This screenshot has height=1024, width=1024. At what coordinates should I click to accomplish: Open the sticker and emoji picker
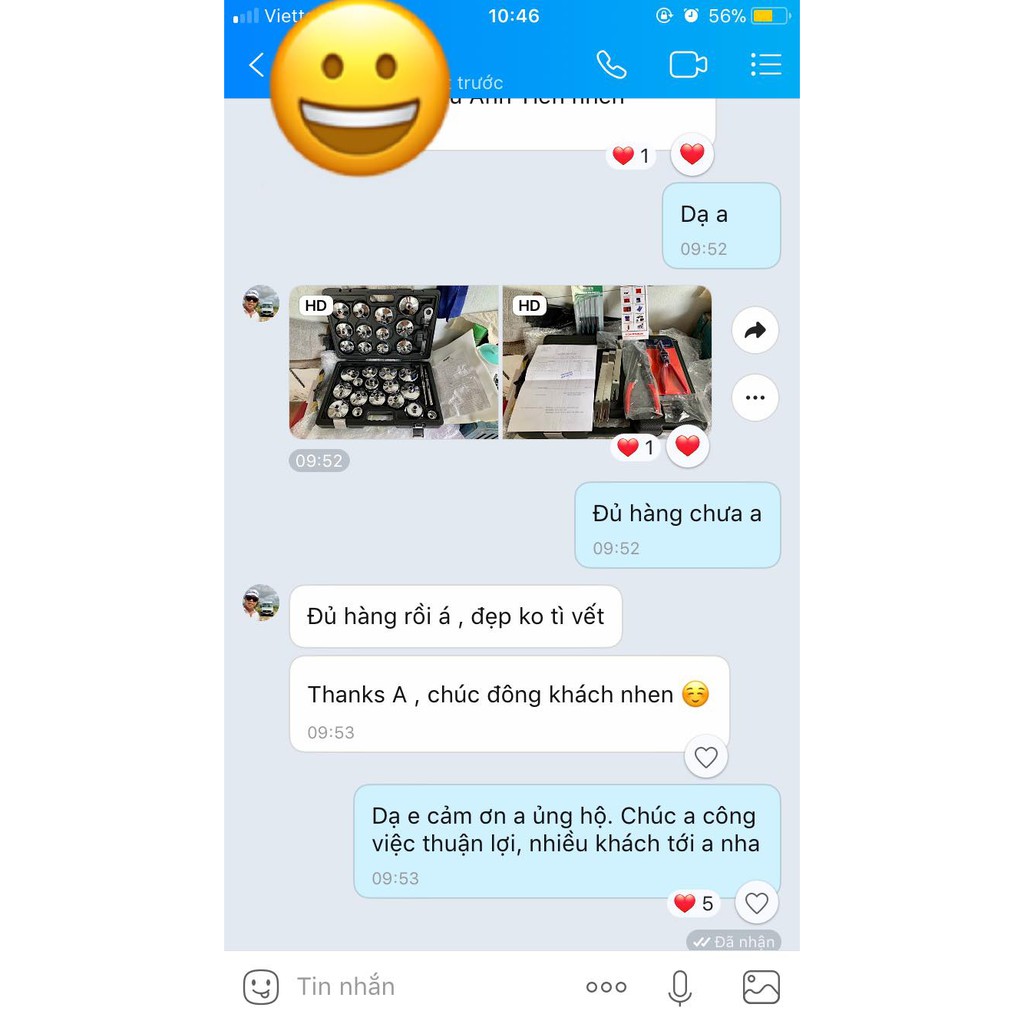261,987
